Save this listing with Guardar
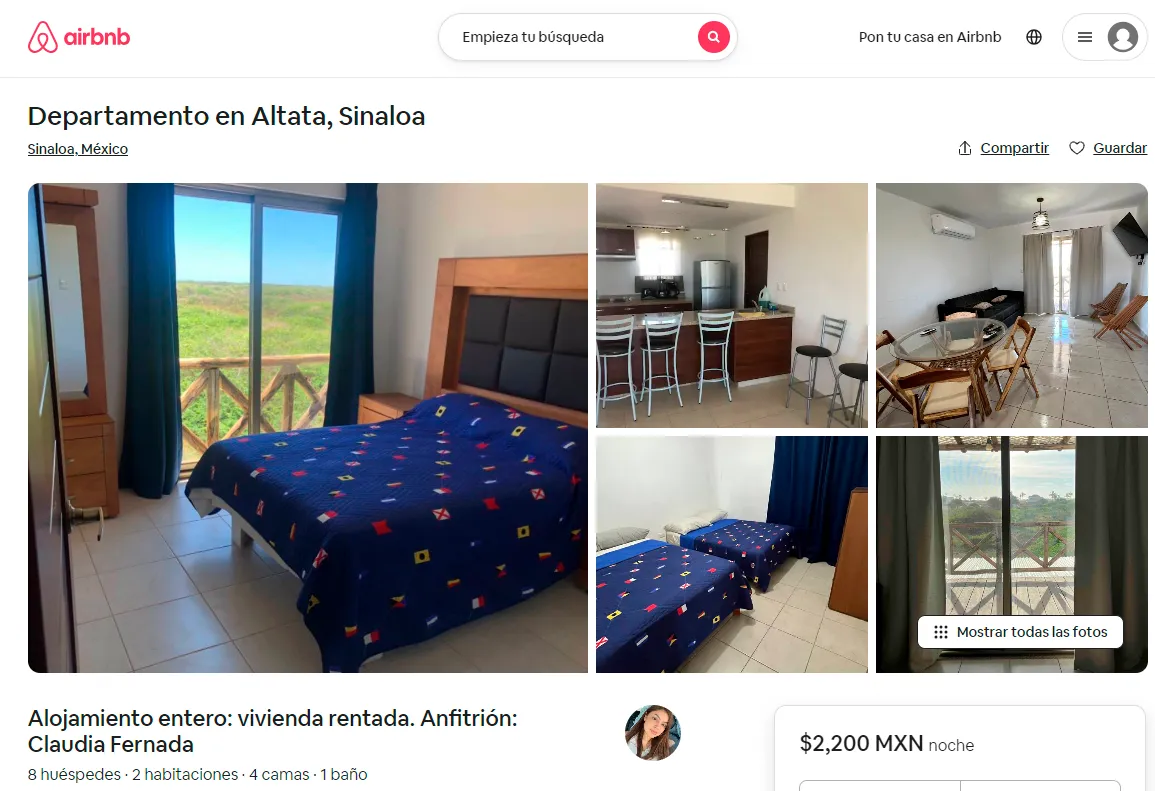Image resolution: width=1155 pixels, height=791 pixels. (1108, 148)
